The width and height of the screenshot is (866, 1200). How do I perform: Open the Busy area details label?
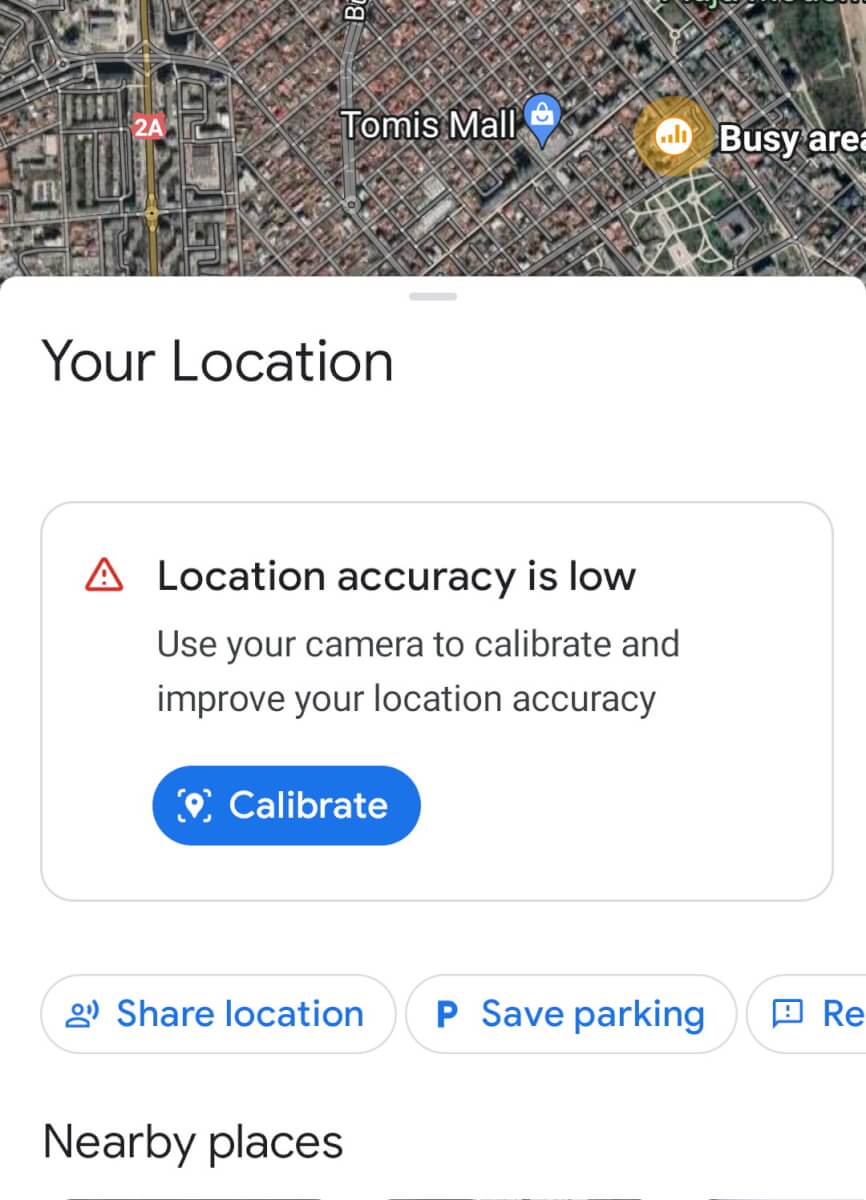[x=790, y=139]
